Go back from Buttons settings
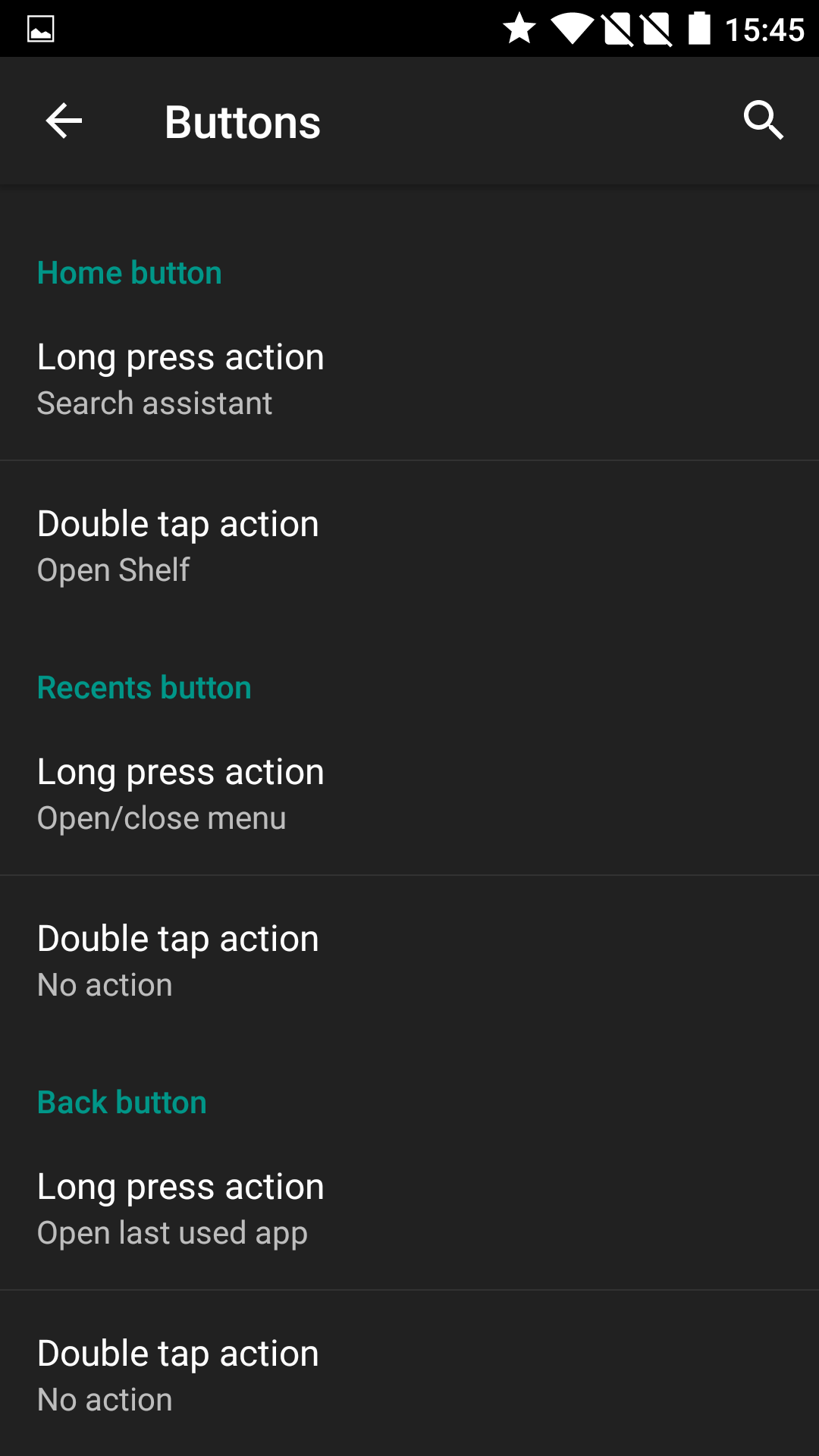Image resolution: width=819 pixels, height=1456 pixels. point(64,121)
